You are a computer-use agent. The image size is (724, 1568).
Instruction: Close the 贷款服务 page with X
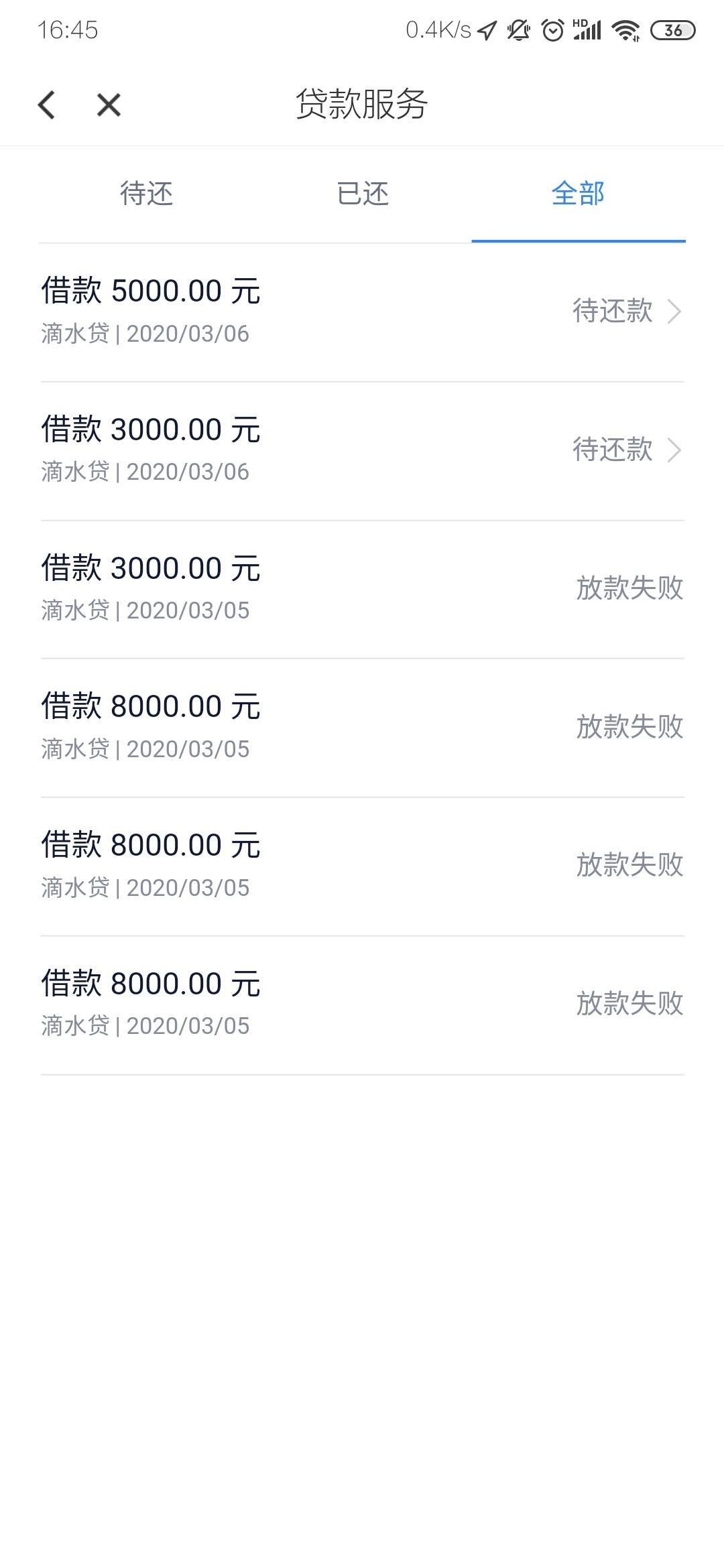109,105
